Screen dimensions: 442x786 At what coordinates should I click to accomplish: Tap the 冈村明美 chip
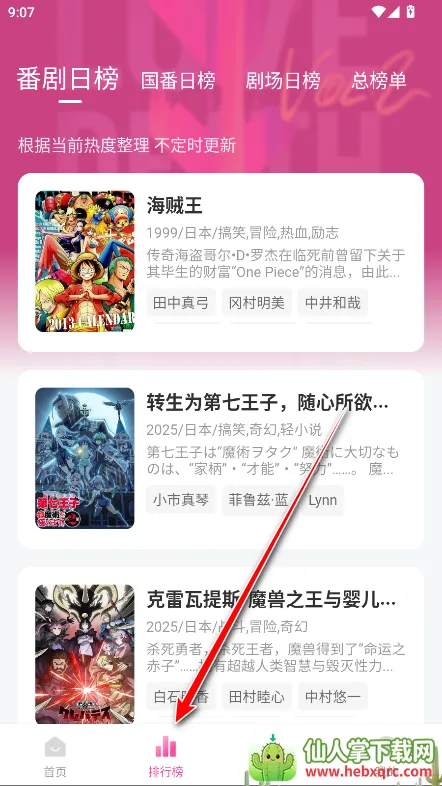tap(257, 302)
